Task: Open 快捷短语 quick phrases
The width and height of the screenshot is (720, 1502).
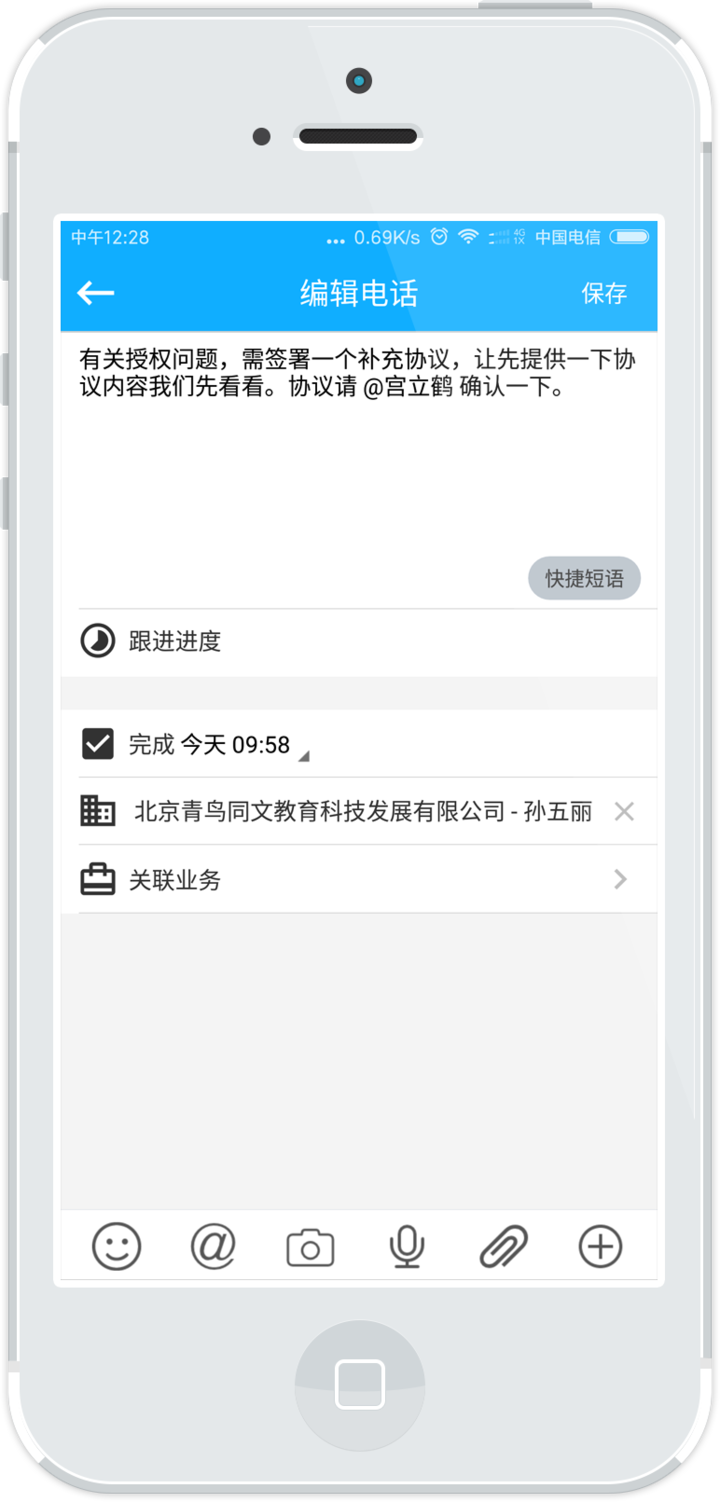Action: click(584, 578)
